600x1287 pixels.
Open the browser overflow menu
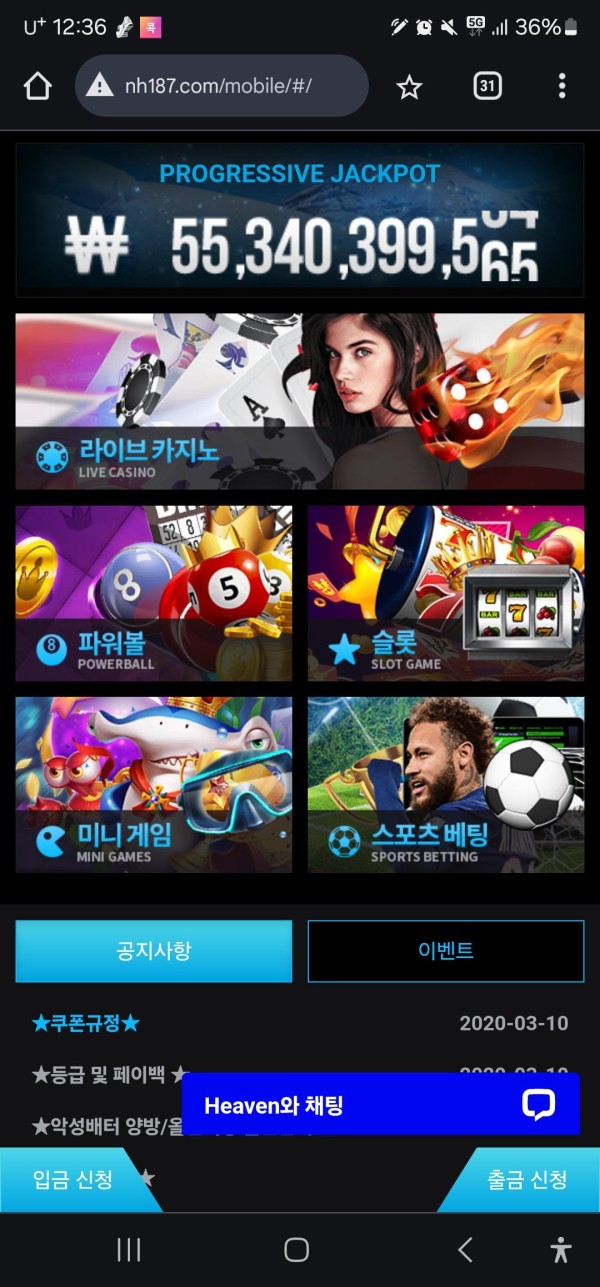coord(562,86)
